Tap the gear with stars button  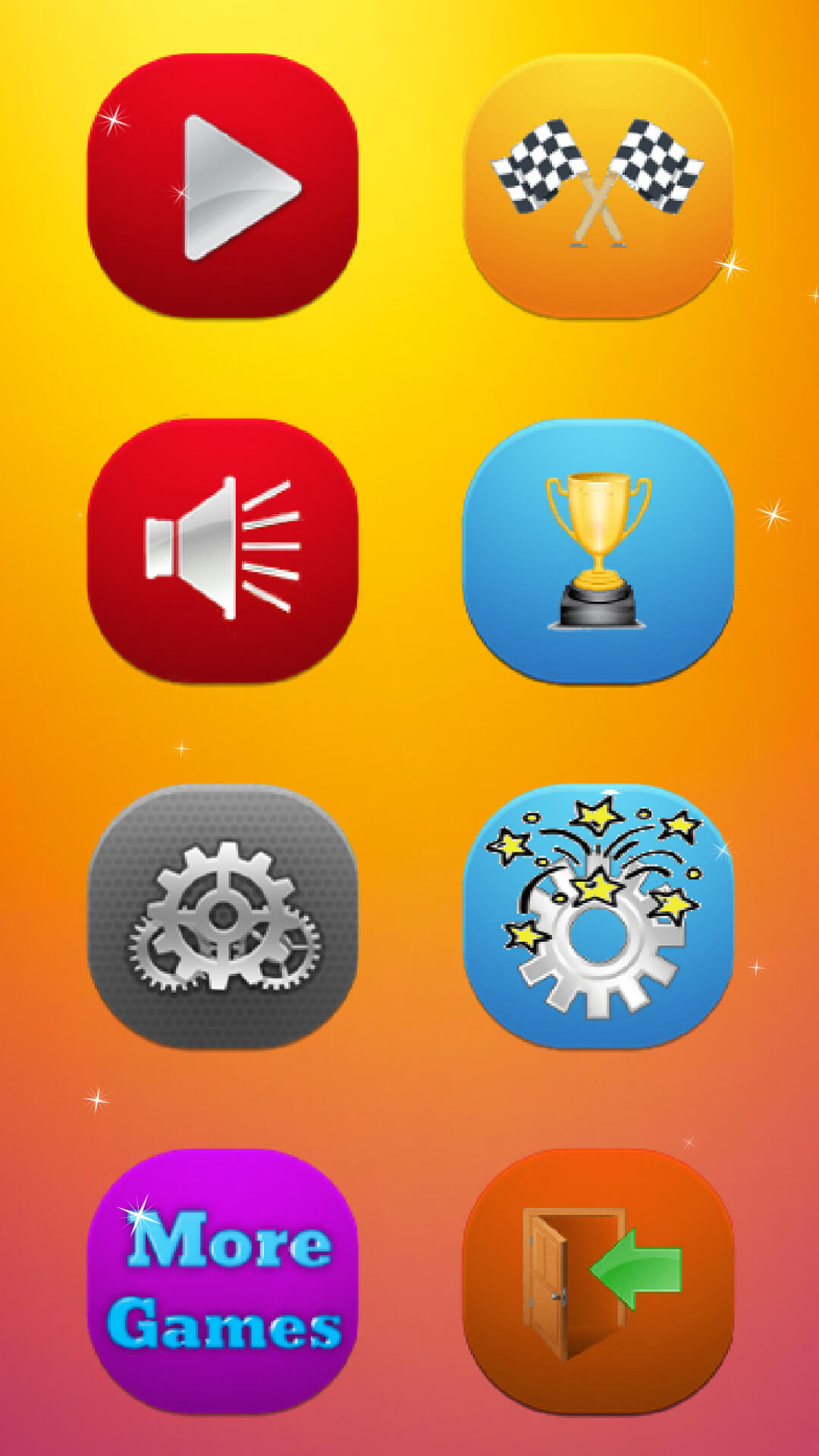598,917
